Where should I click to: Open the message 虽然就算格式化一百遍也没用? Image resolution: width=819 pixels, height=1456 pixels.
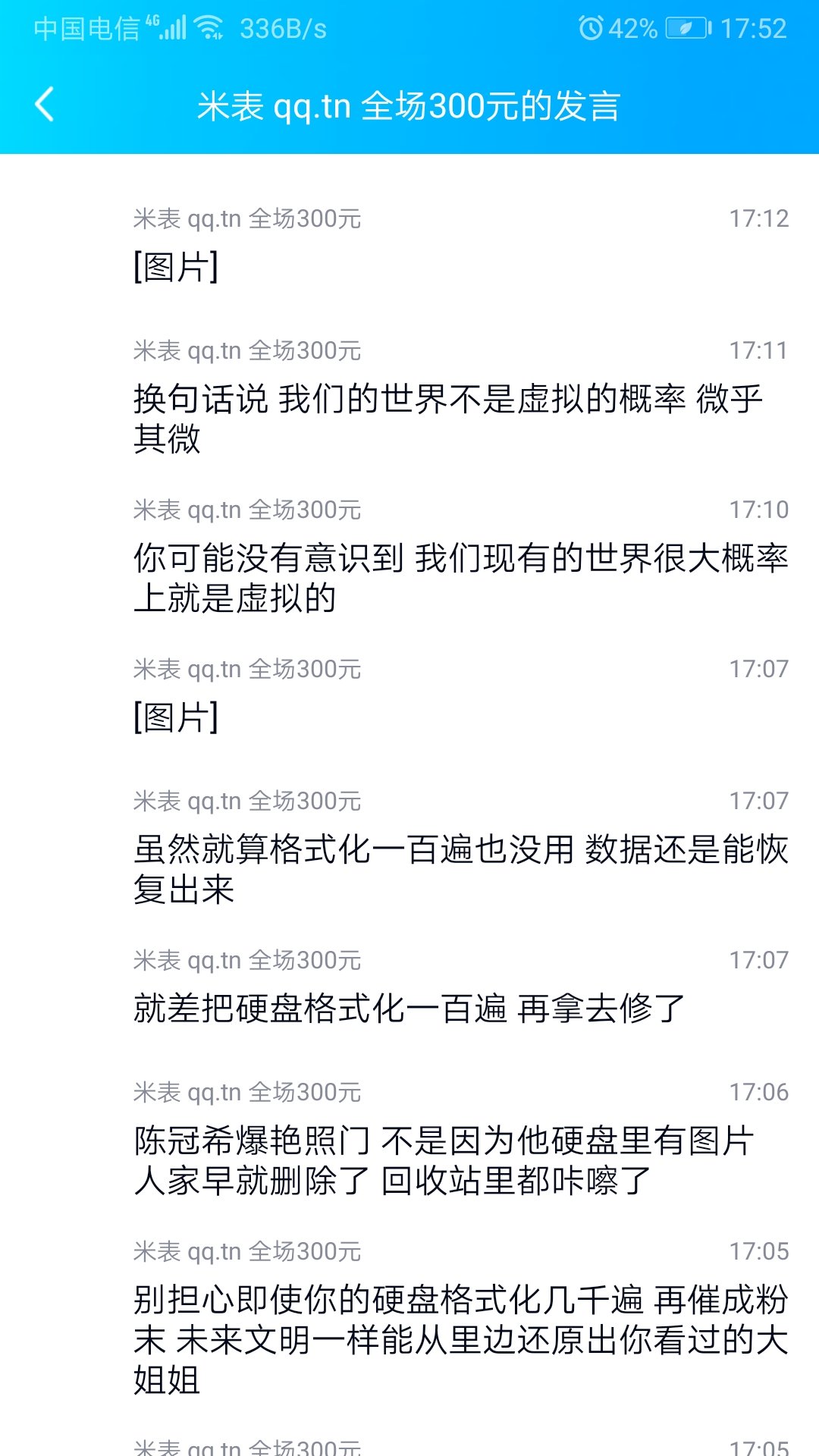coord(460,868)
